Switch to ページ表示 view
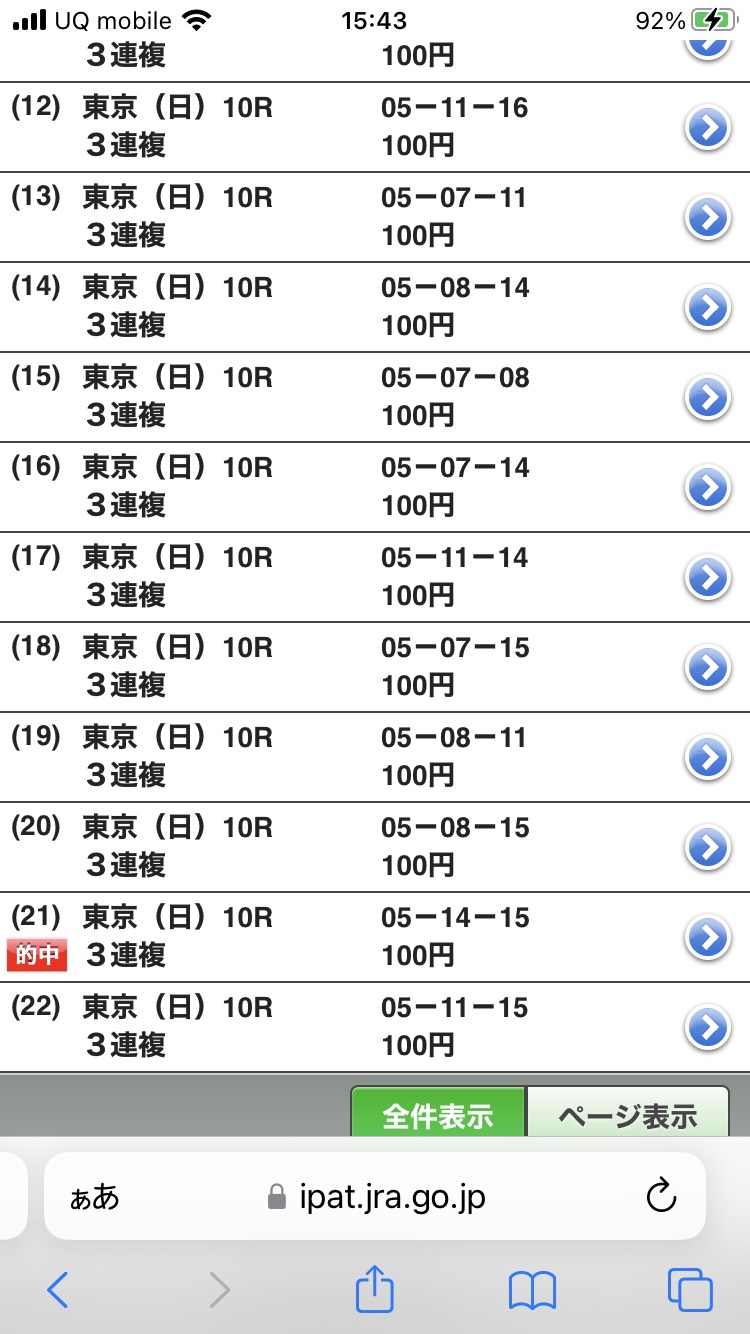 pos(628,1114)
